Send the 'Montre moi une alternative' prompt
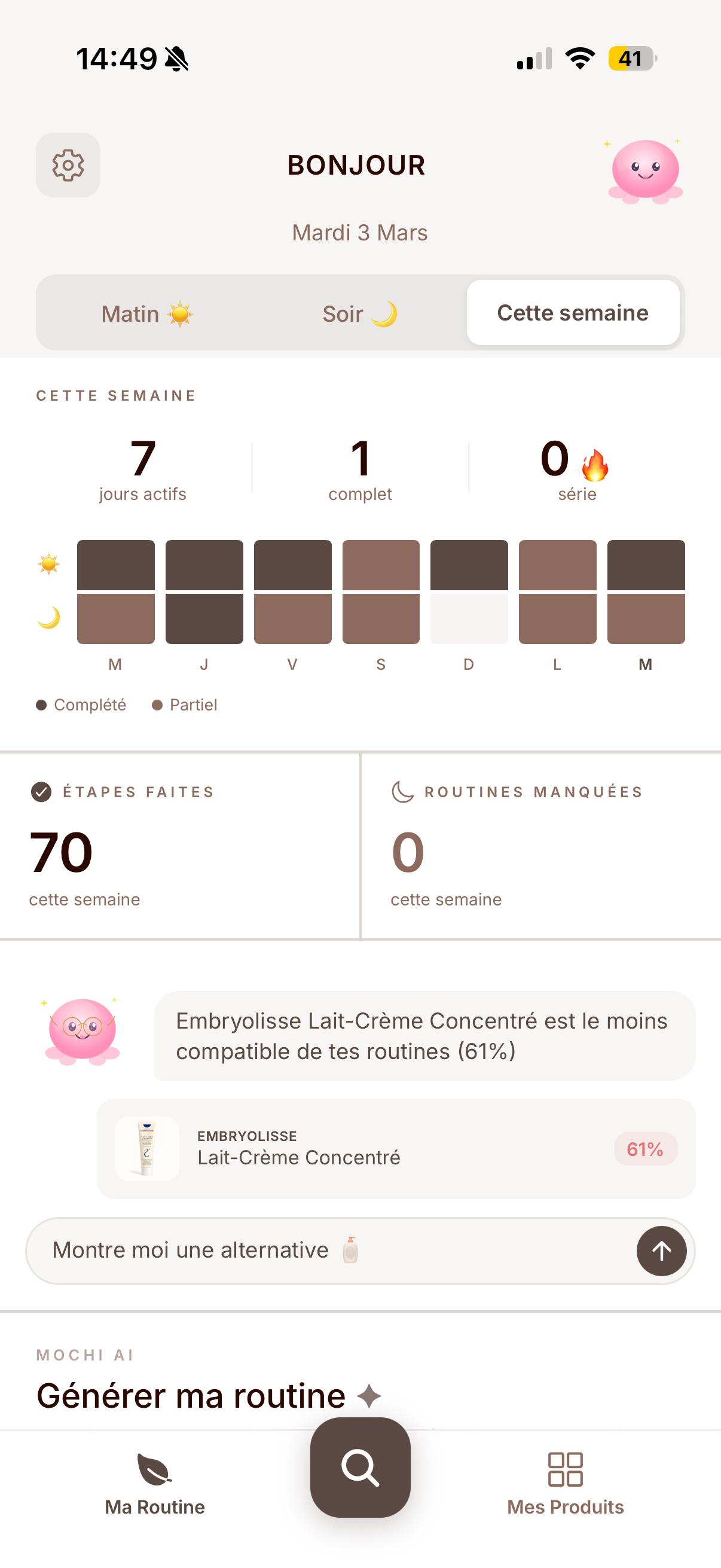Screen dimensions: 721x1568 pyautogui.click(x=661, y=1251)
